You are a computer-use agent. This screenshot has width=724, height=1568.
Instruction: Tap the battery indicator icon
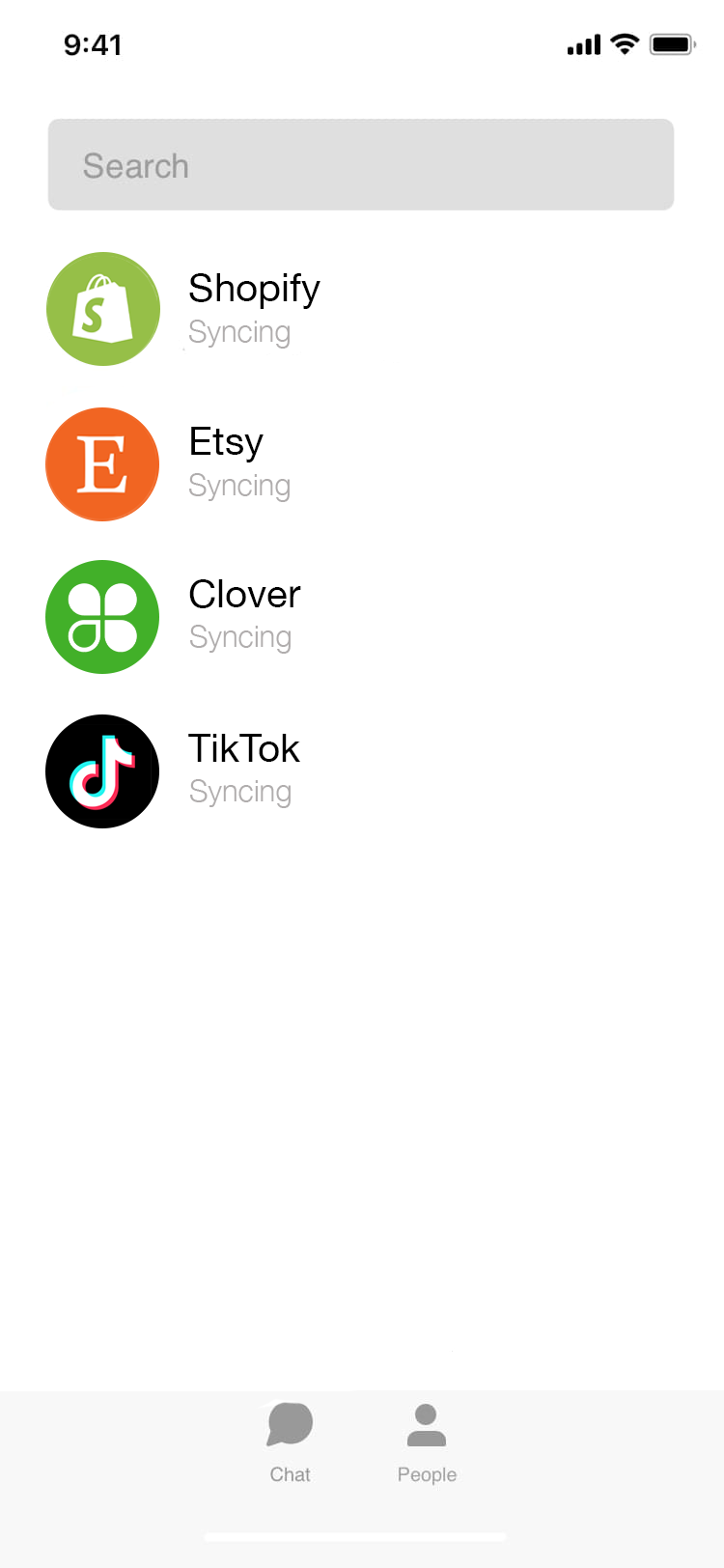point(672,43)
